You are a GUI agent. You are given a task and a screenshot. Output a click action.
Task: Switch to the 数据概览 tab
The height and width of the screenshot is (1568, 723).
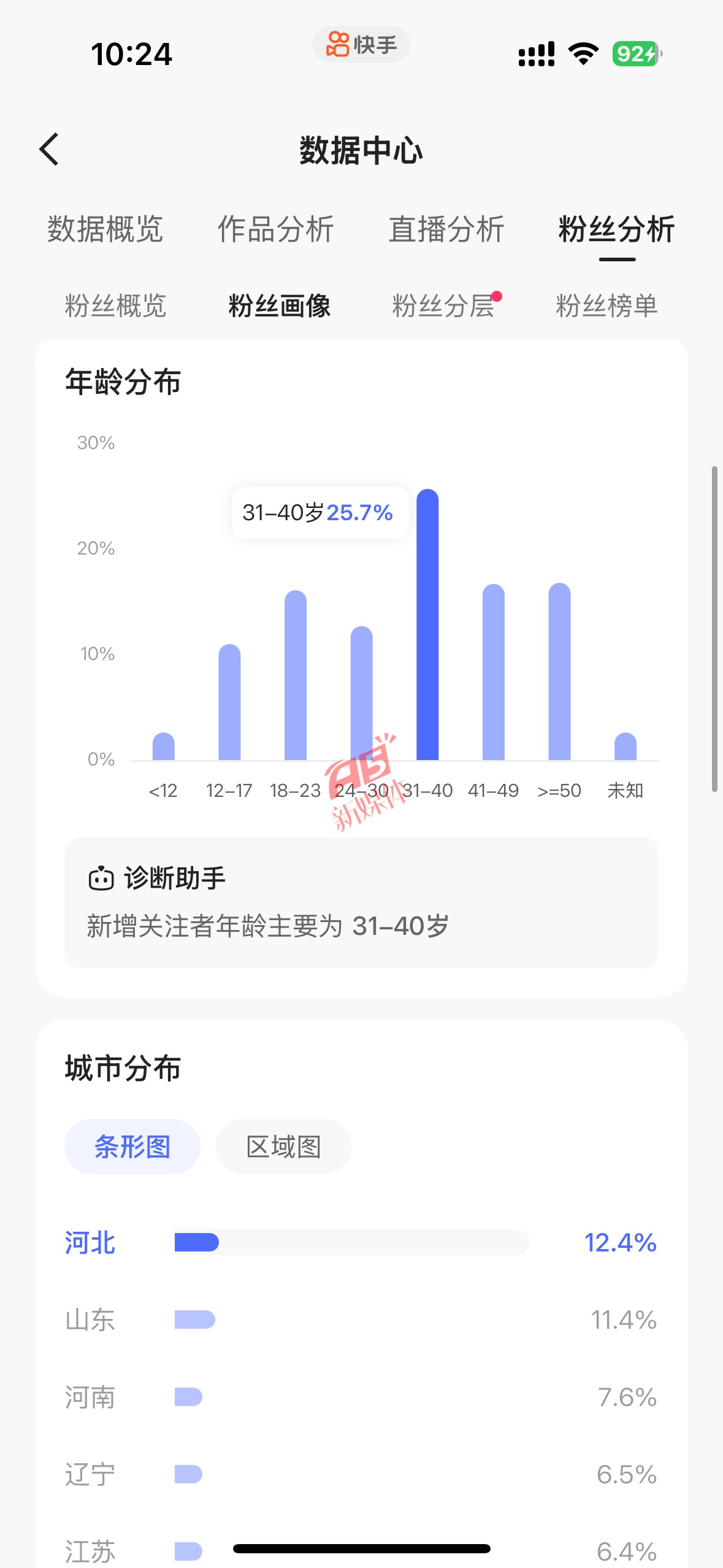[105, 229]
